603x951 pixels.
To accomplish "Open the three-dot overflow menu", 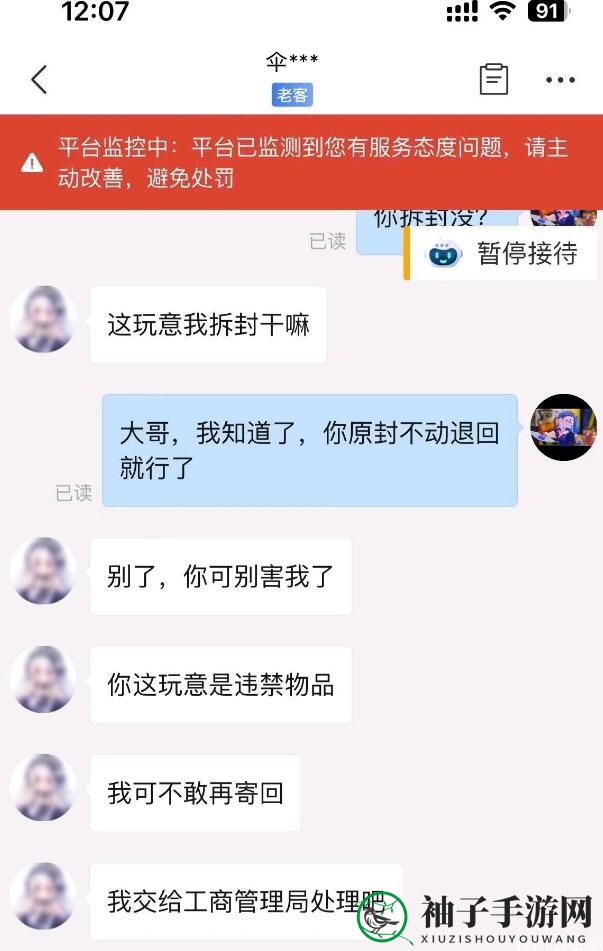I will [560, 80].
